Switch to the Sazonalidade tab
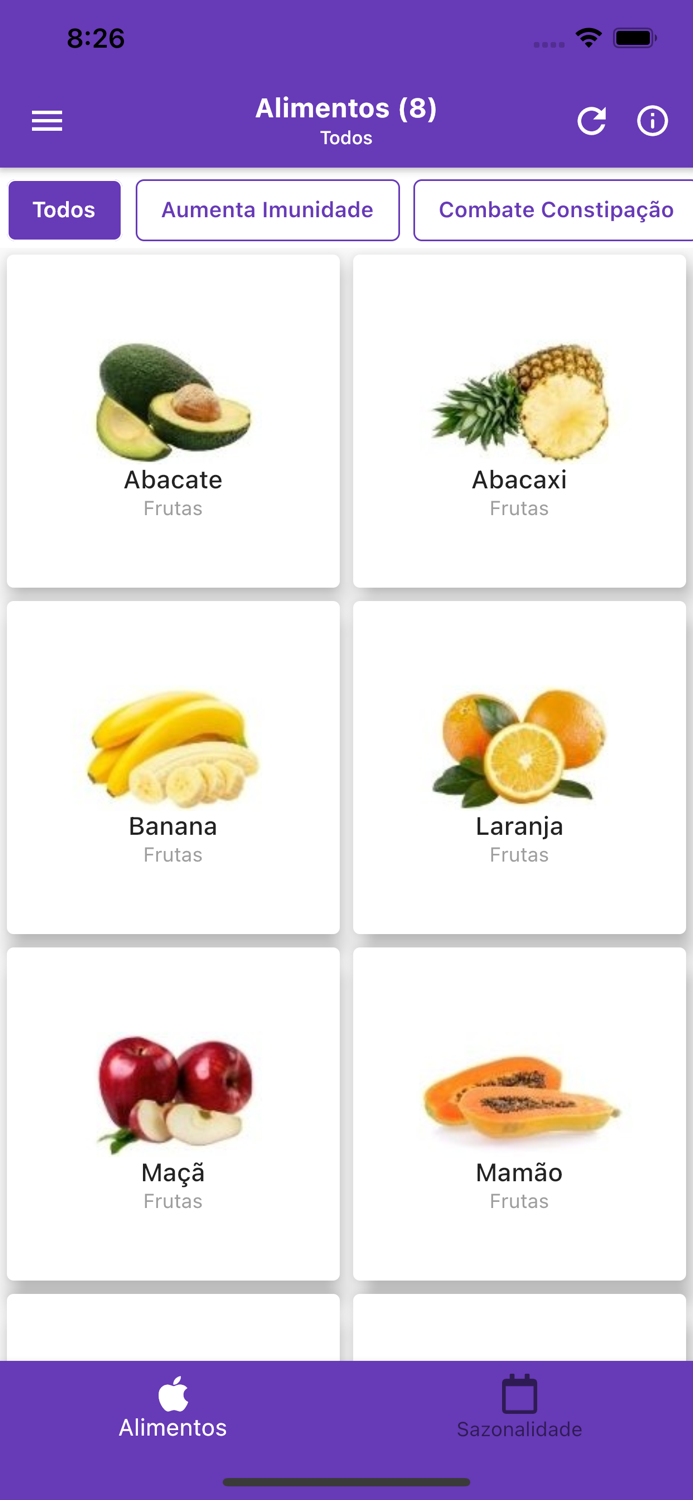This screenshot has width=693, height=1500. [x=519, y=1407]
